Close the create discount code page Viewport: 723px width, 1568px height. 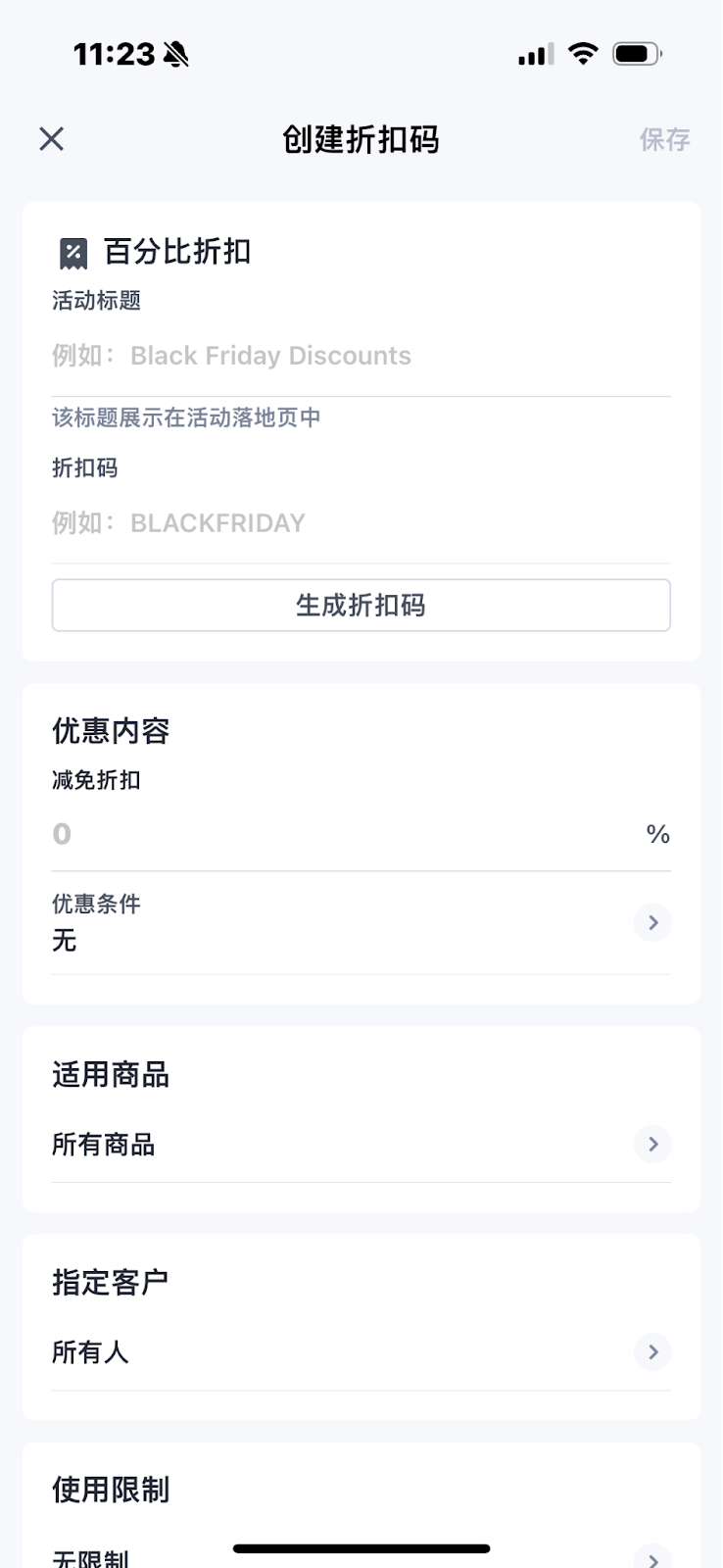[52, 139]
